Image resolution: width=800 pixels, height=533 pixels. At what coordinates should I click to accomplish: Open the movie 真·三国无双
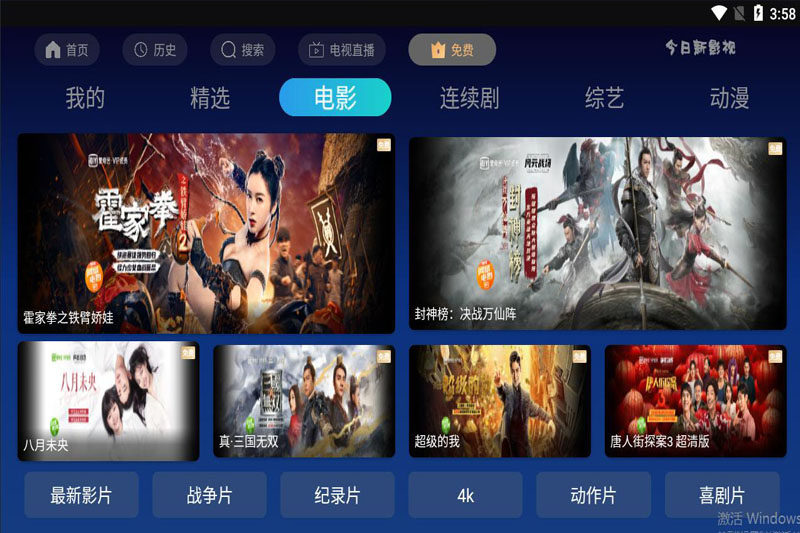pos(304,401)
